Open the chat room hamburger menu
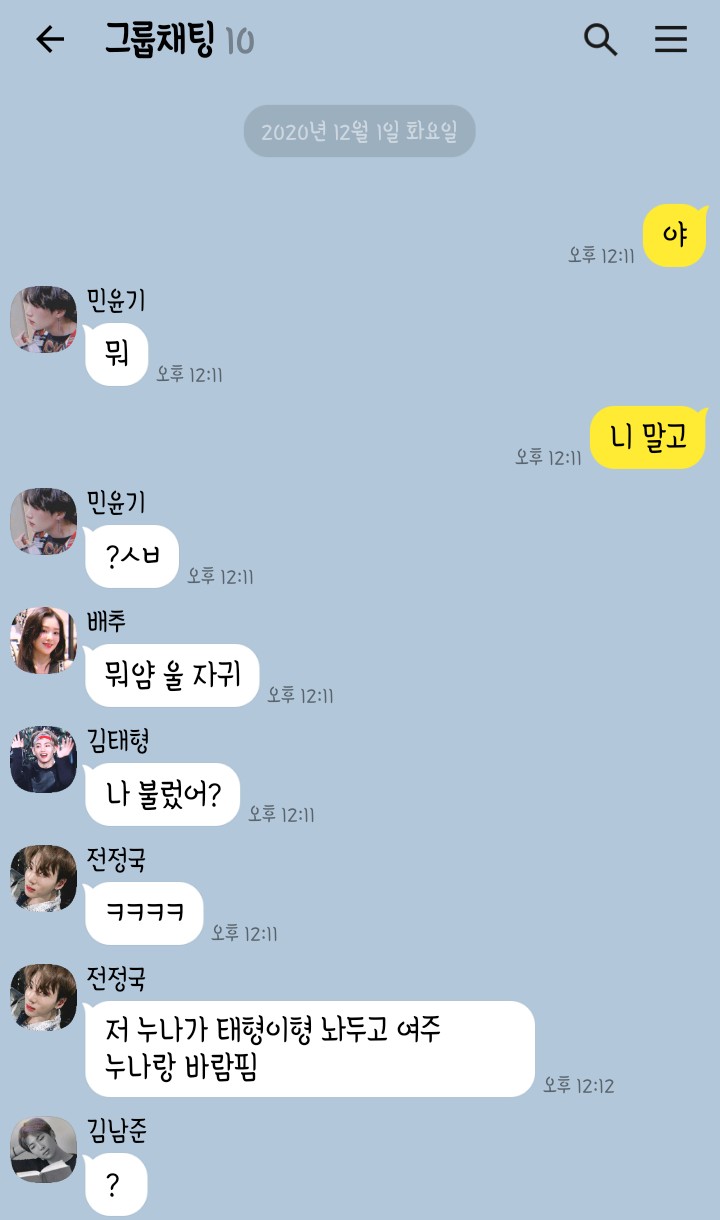Screen dimensions: 720x1220 click(x=671, y=39)
